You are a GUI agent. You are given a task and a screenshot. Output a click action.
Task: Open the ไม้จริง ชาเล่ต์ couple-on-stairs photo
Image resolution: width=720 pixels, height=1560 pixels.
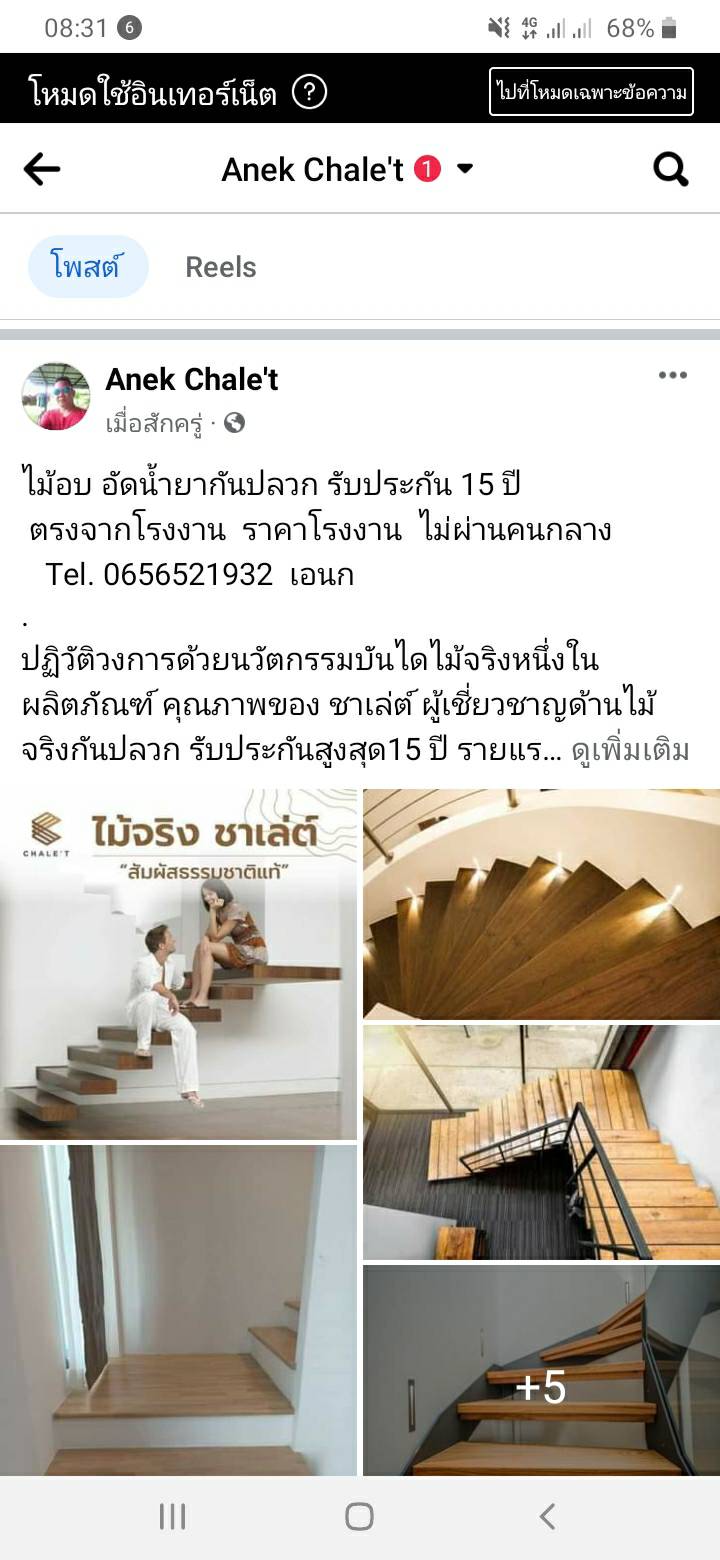tap(178, 964)
